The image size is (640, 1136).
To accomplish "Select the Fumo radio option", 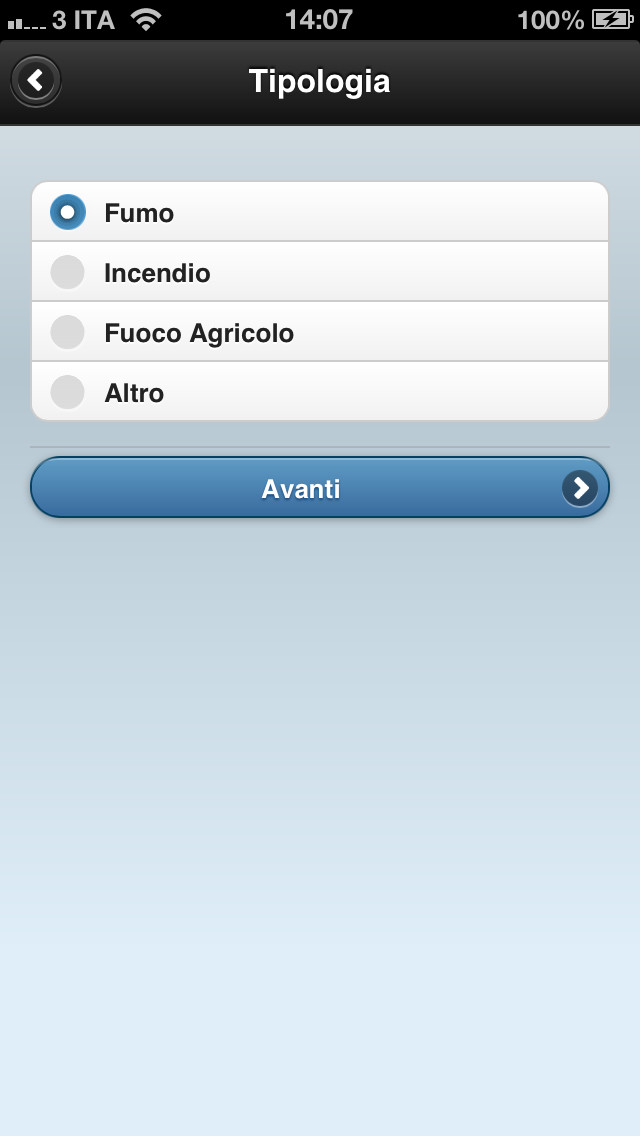I will point(320,212).
